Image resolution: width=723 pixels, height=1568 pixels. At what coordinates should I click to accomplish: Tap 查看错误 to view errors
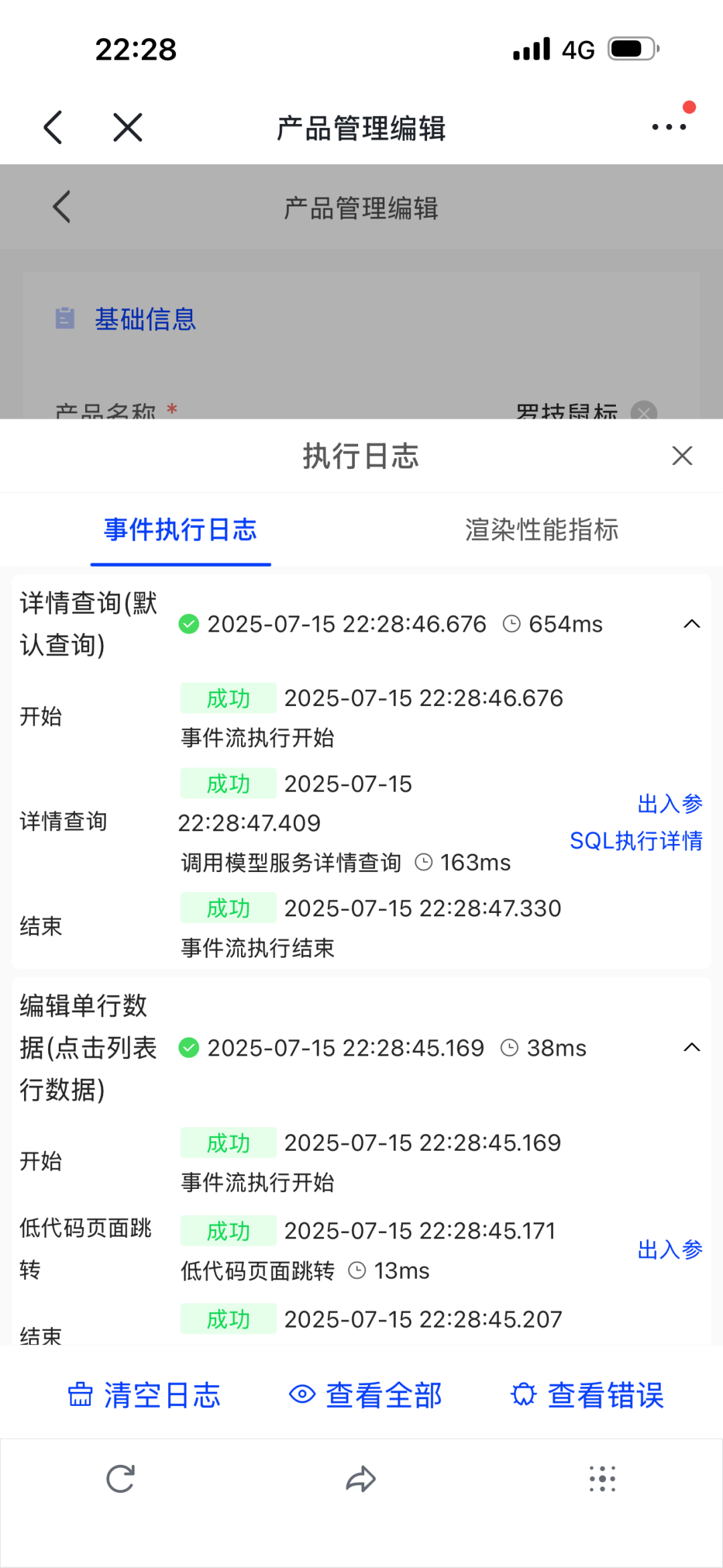[587, 1396]
